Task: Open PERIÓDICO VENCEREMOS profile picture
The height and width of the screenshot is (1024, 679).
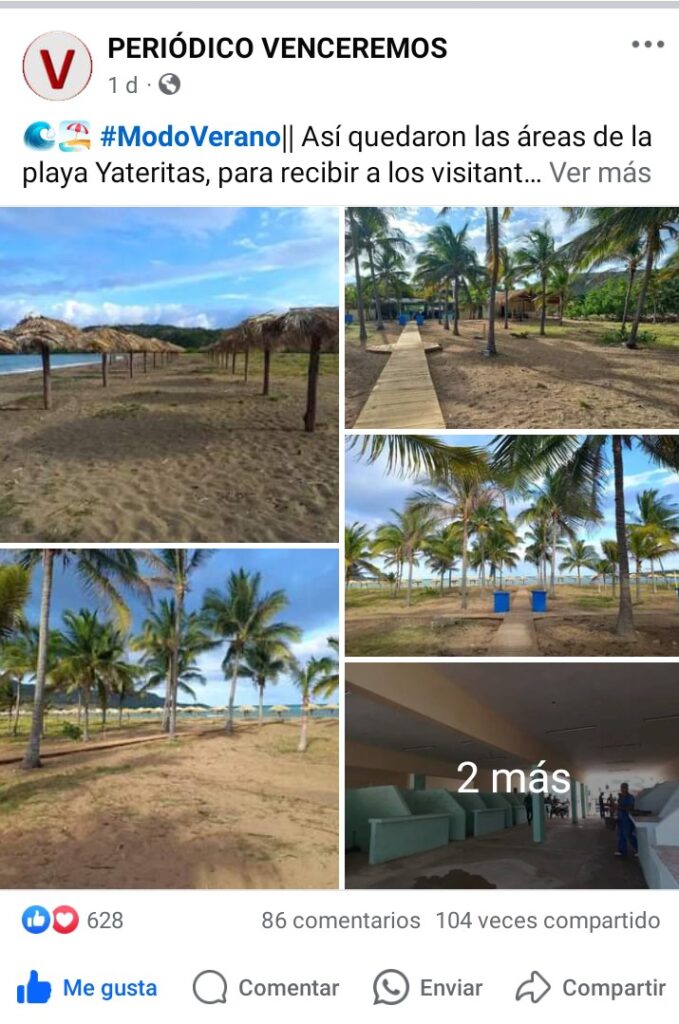Action: pyautogui.click(x=57, y=66)
